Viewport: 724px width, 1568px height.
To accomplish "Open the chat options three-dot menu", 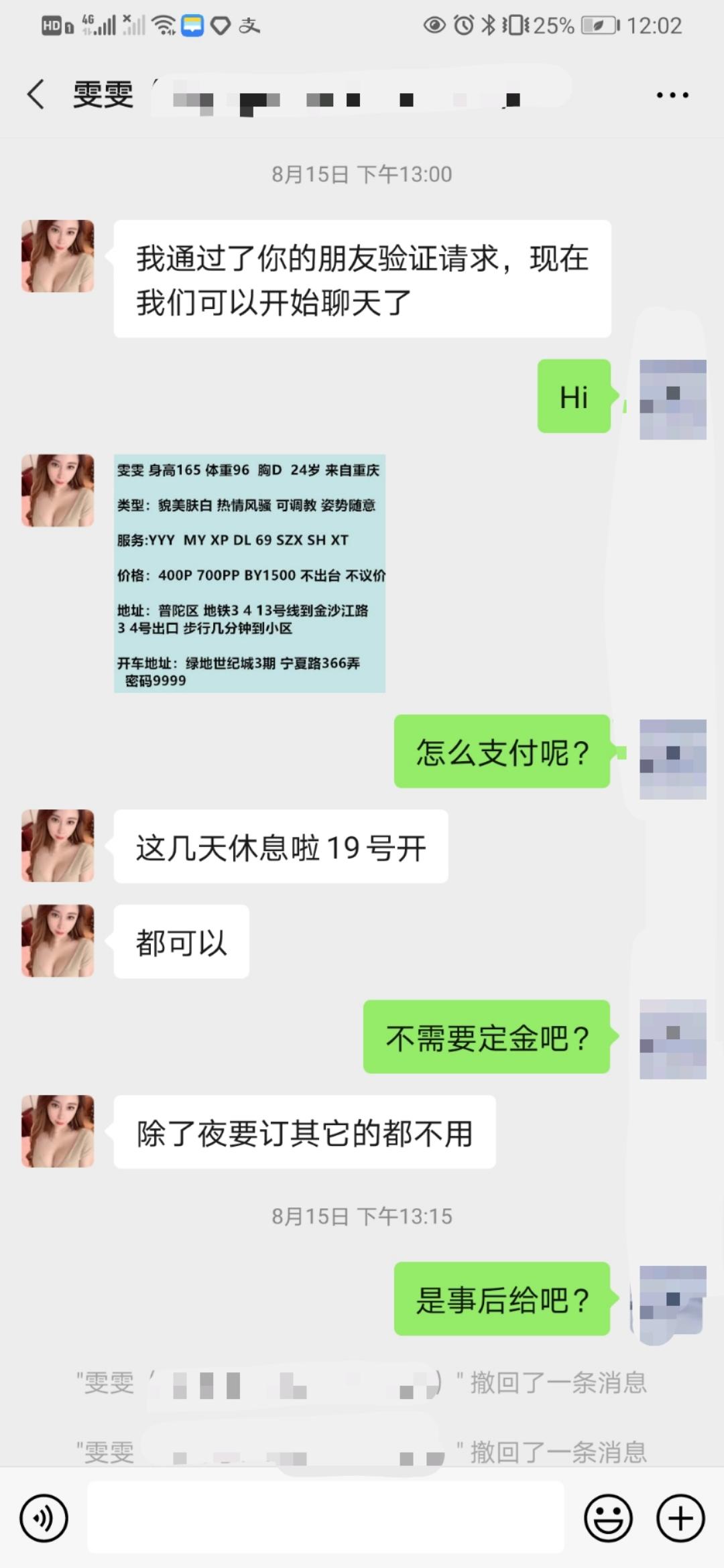I will [672, 95].
